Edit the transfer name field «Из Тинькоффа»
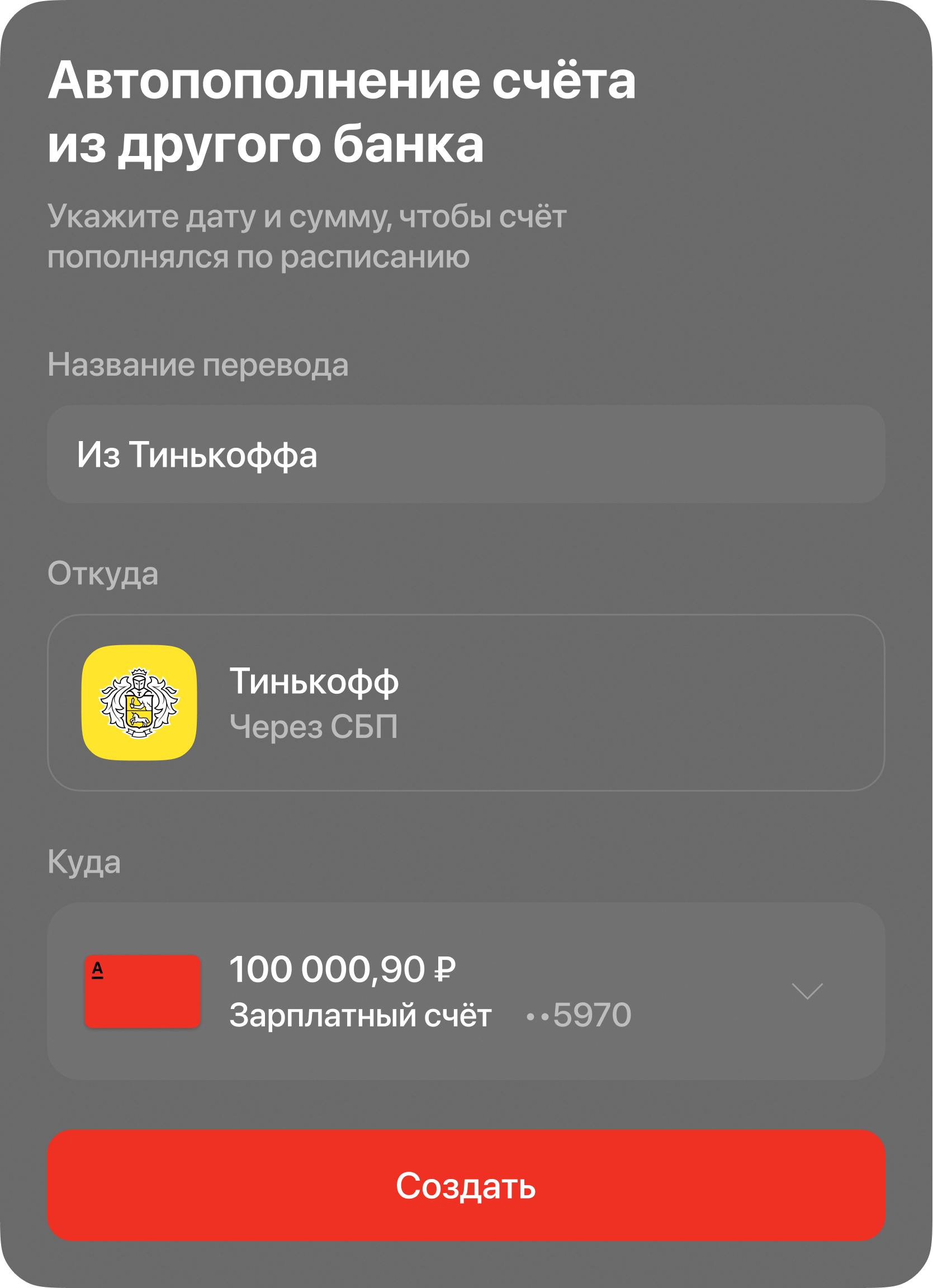This screenshot has width=933, height=1288. click(x=466, y=454)
